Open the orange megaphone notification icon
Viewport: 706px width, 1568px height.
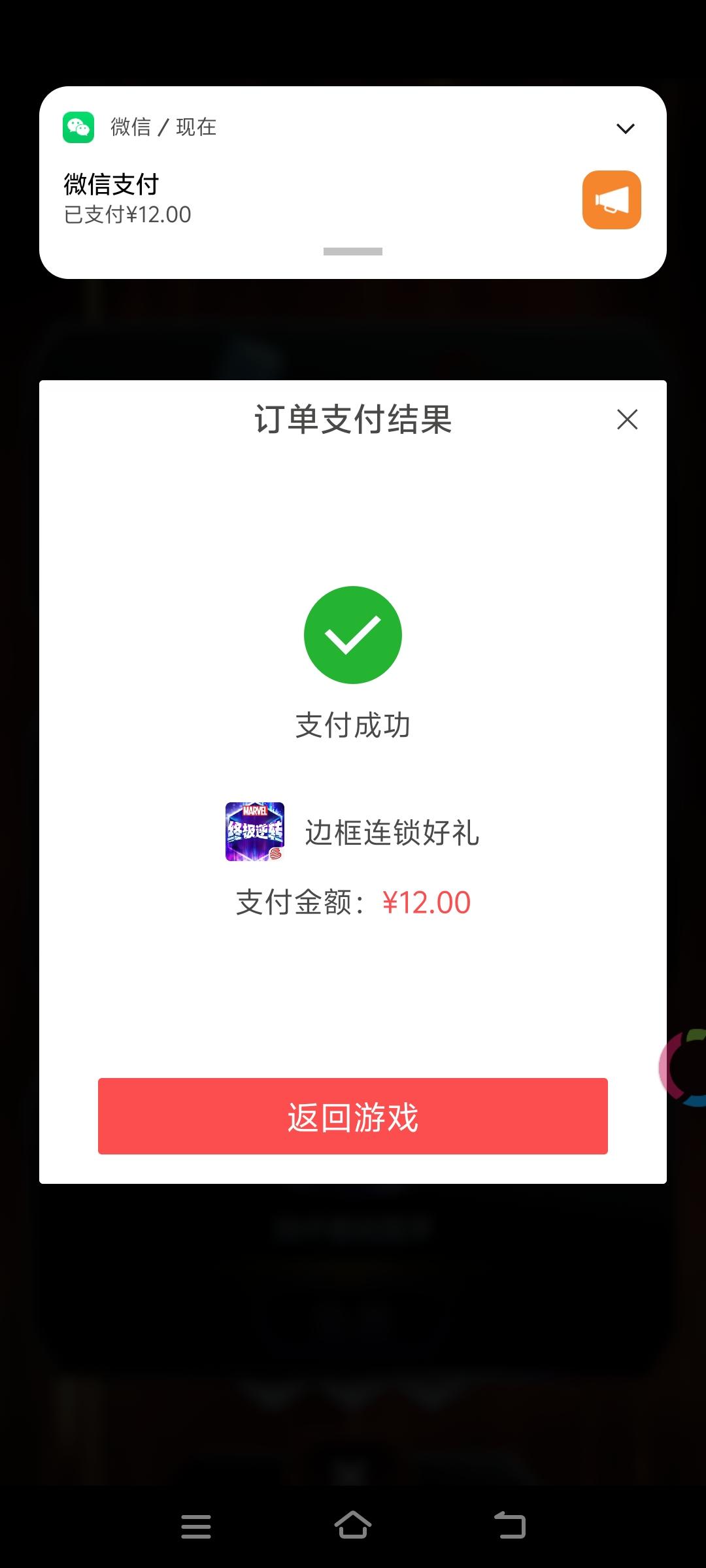(x=611, y=199)
